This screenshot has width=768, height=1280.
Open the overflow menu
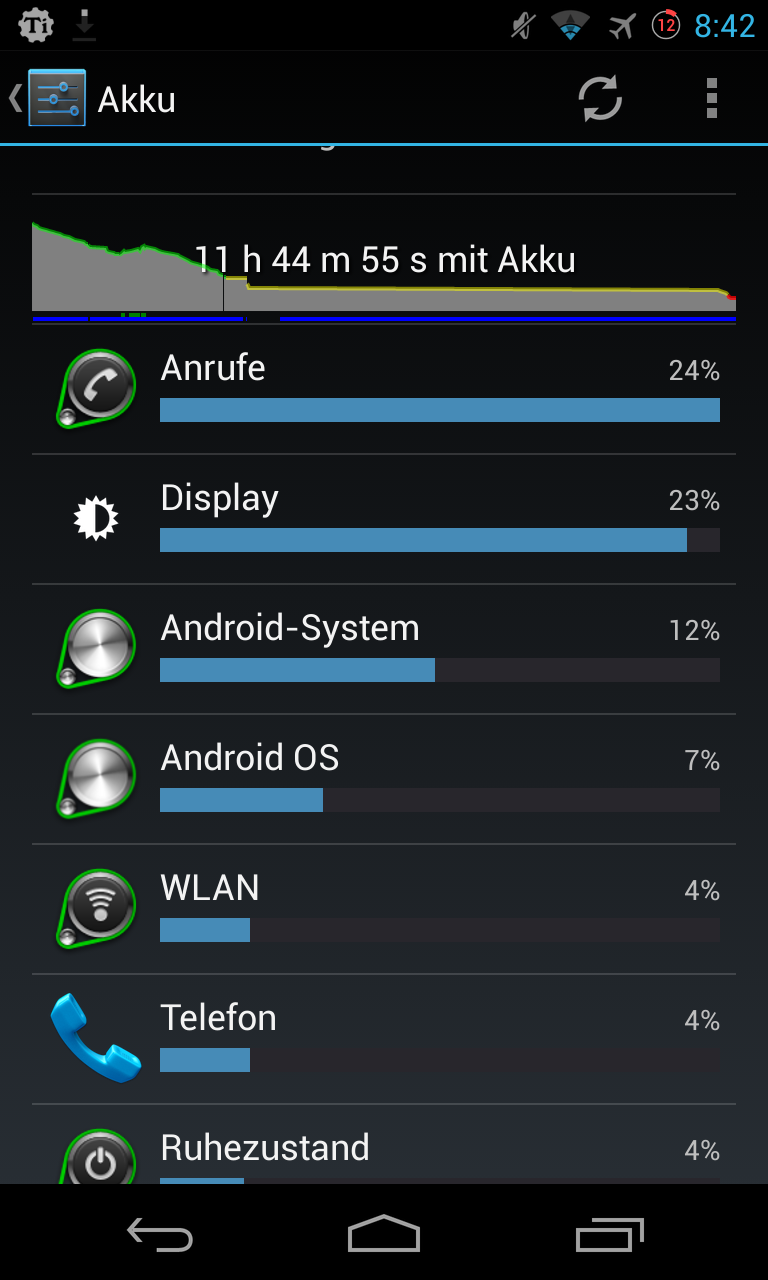pyautogui.click(x=712, y=99)
